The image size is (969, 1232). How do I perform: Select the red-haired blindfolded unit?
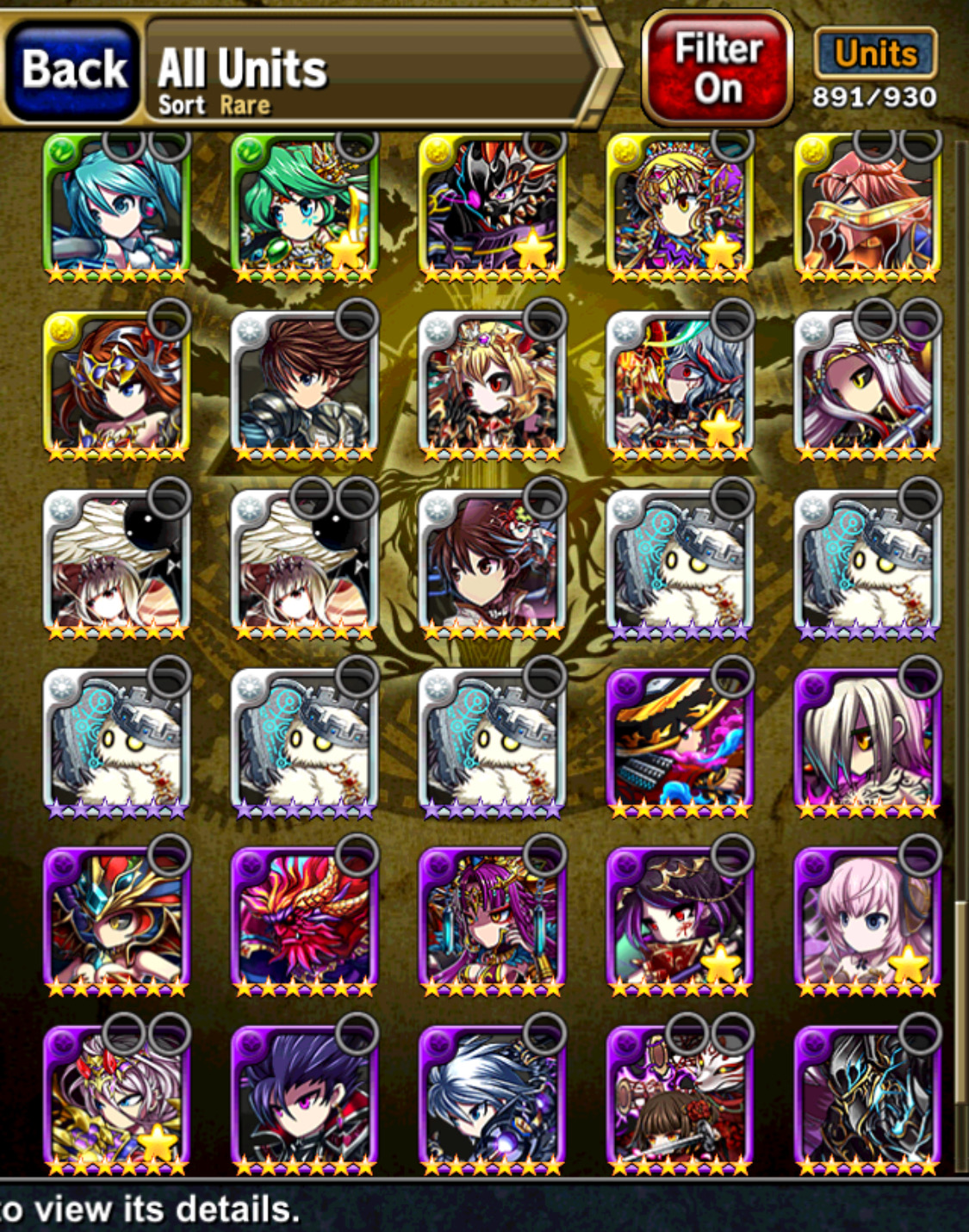[x=868, y=207]
